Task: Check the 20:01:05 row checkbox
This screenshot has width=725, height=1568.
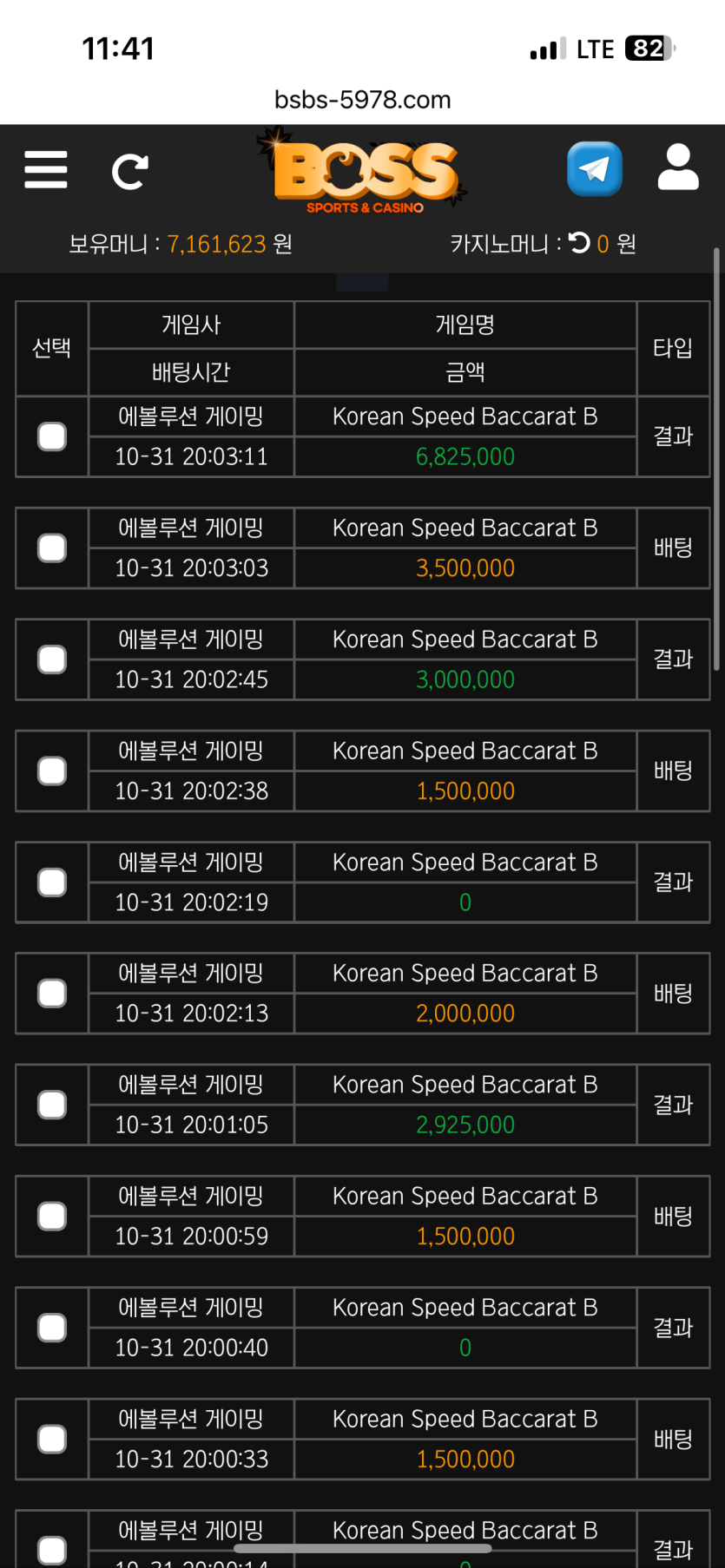Action: click(52, 1105)
